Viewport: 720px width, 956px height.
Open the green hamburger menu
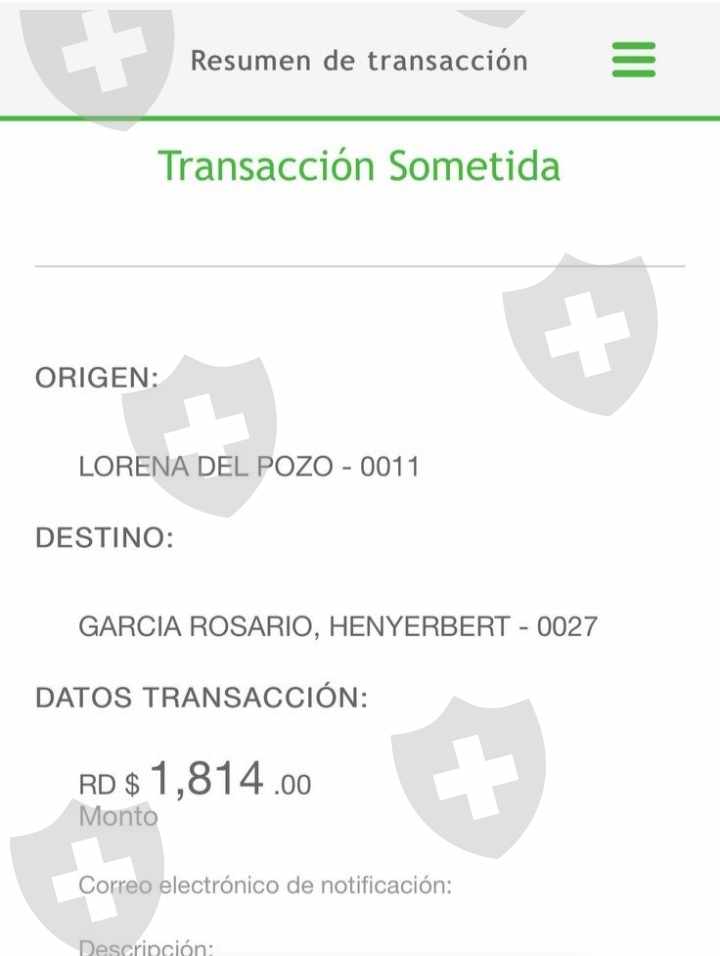(x=633, y=60)
